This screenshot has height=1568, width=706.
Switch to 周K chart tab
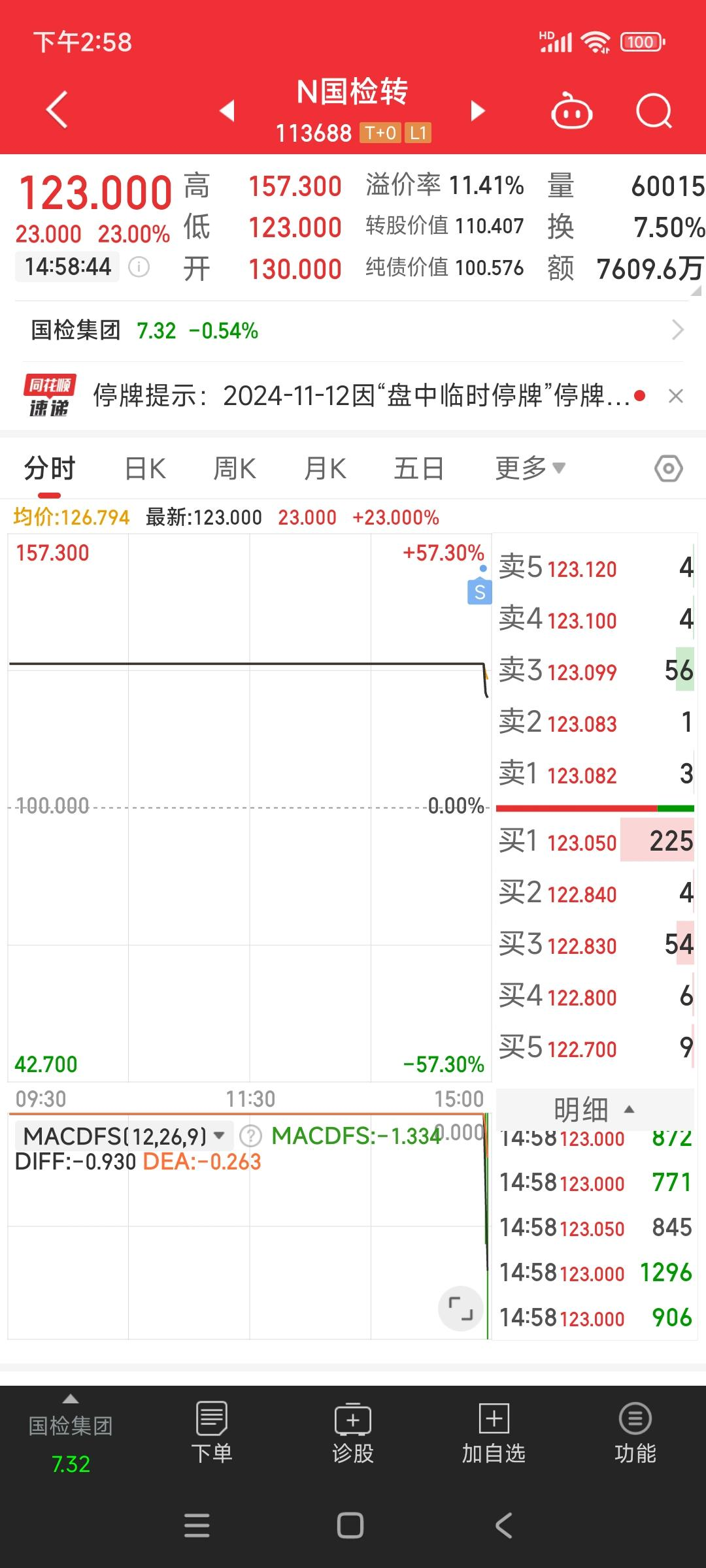pos(235,468)
